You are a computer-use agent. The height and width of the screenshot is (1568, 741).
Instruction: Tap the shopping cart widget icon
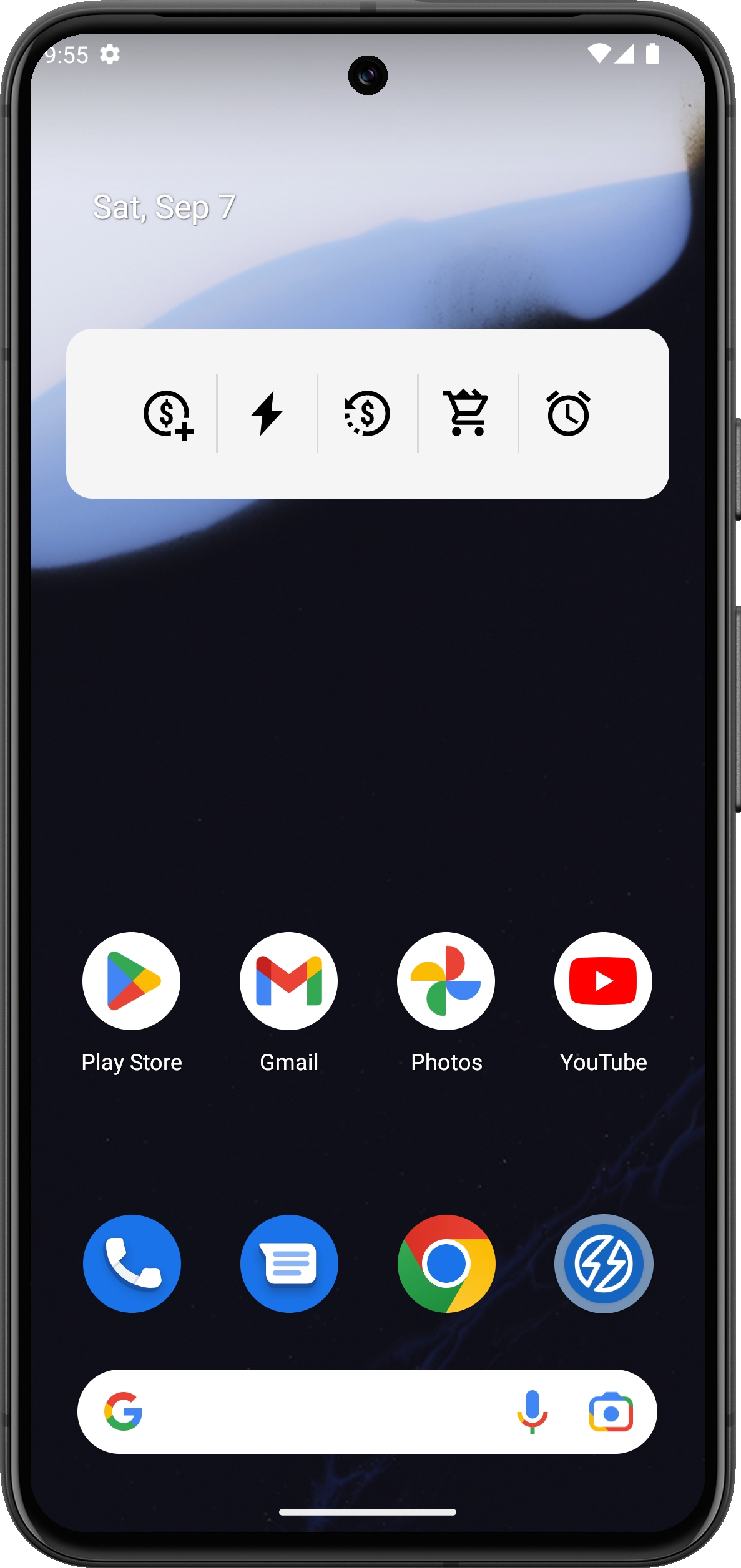tap(466, 412)
